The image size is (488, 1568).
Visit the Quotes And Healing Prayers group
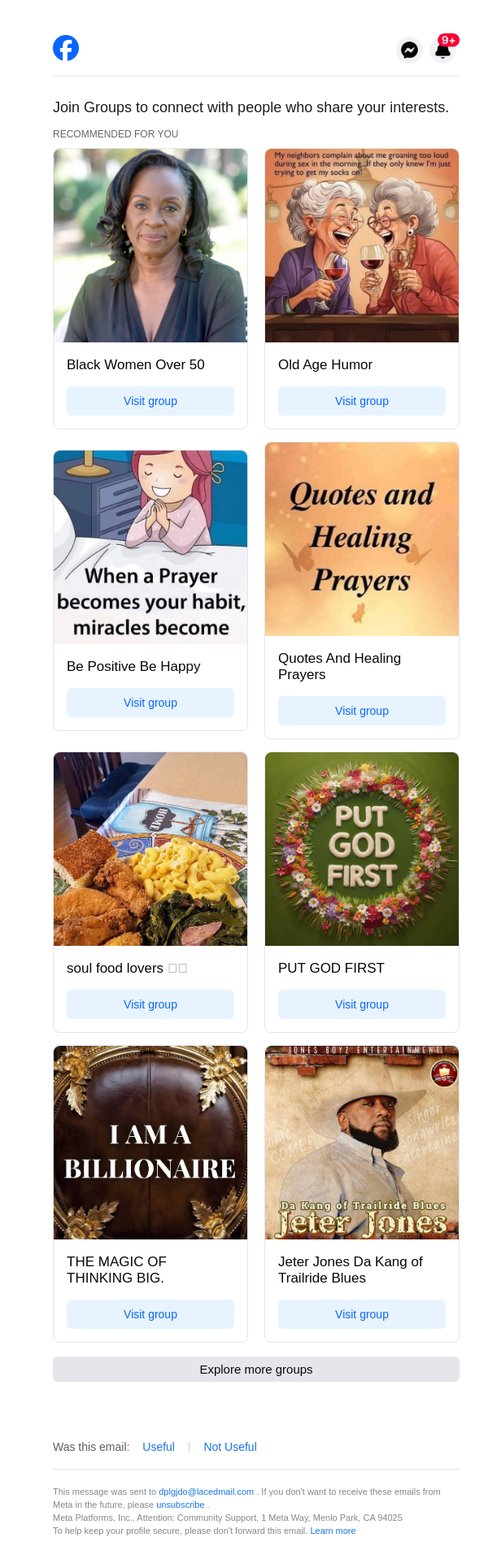pos(362,711)
